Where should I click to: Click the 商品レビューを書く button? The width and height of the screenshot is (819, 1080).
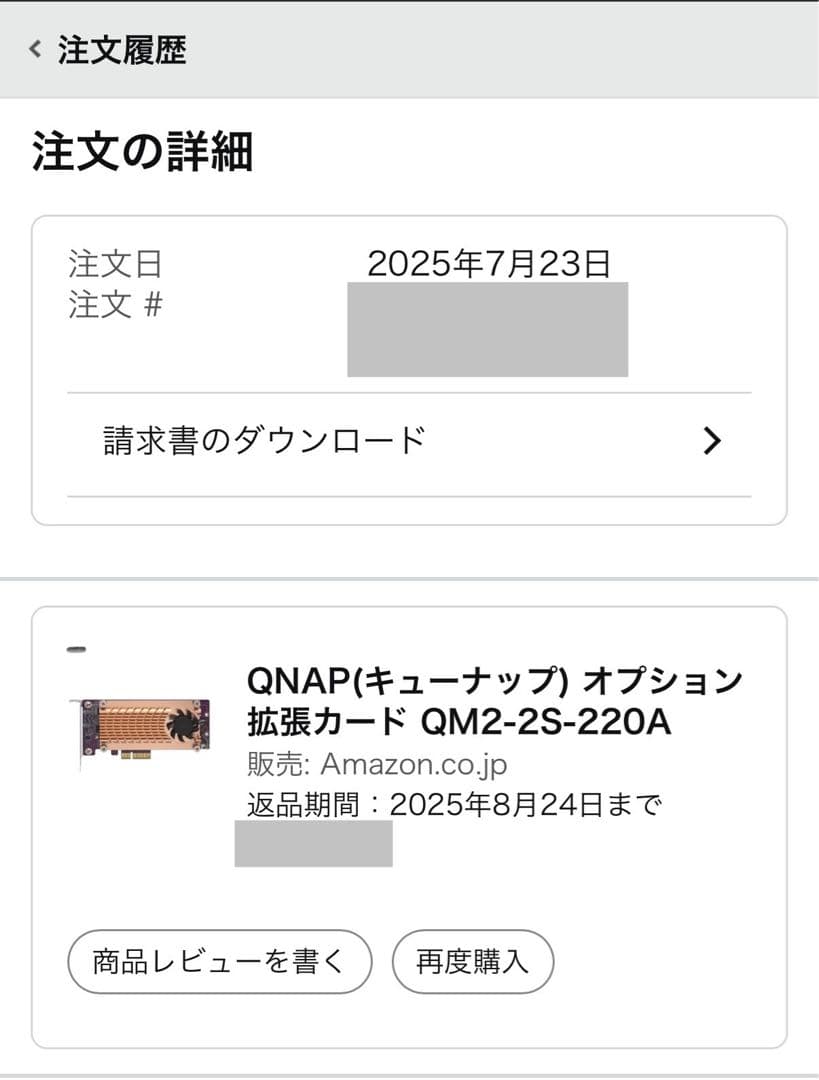[218, 962]
